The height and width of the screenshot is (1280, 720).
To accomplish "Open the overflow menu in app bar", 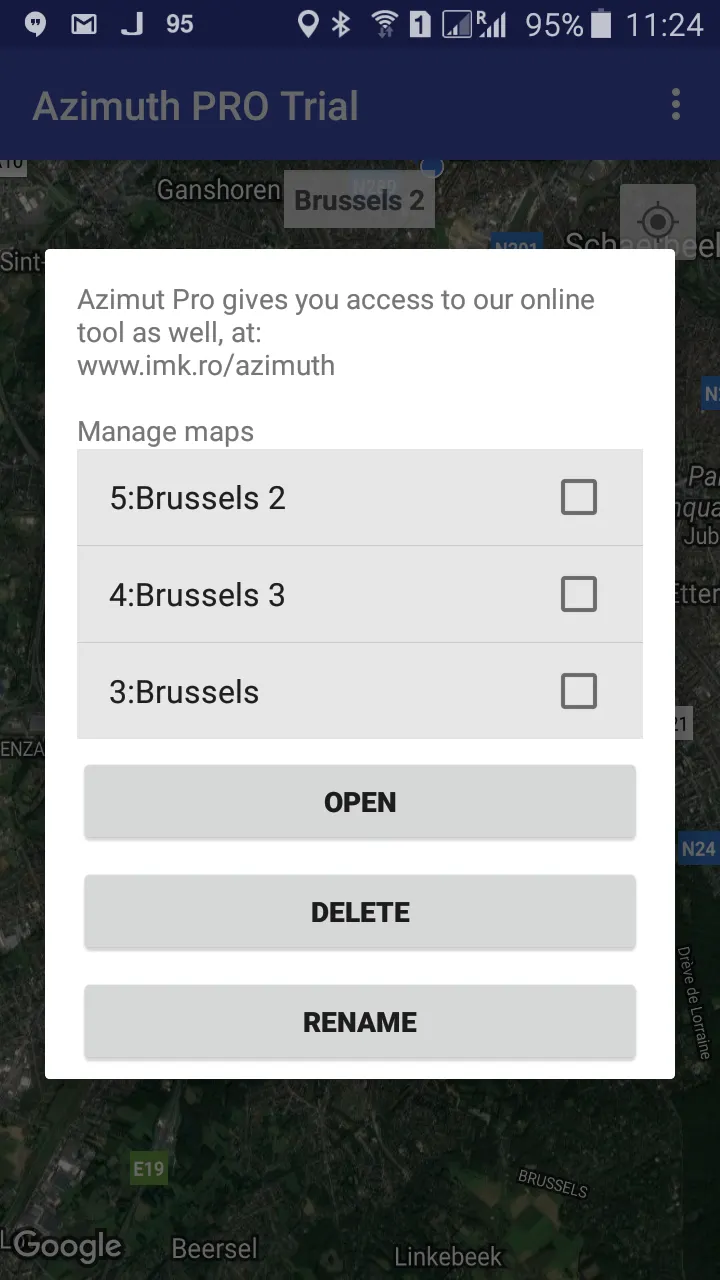I will tap(676, 104).
